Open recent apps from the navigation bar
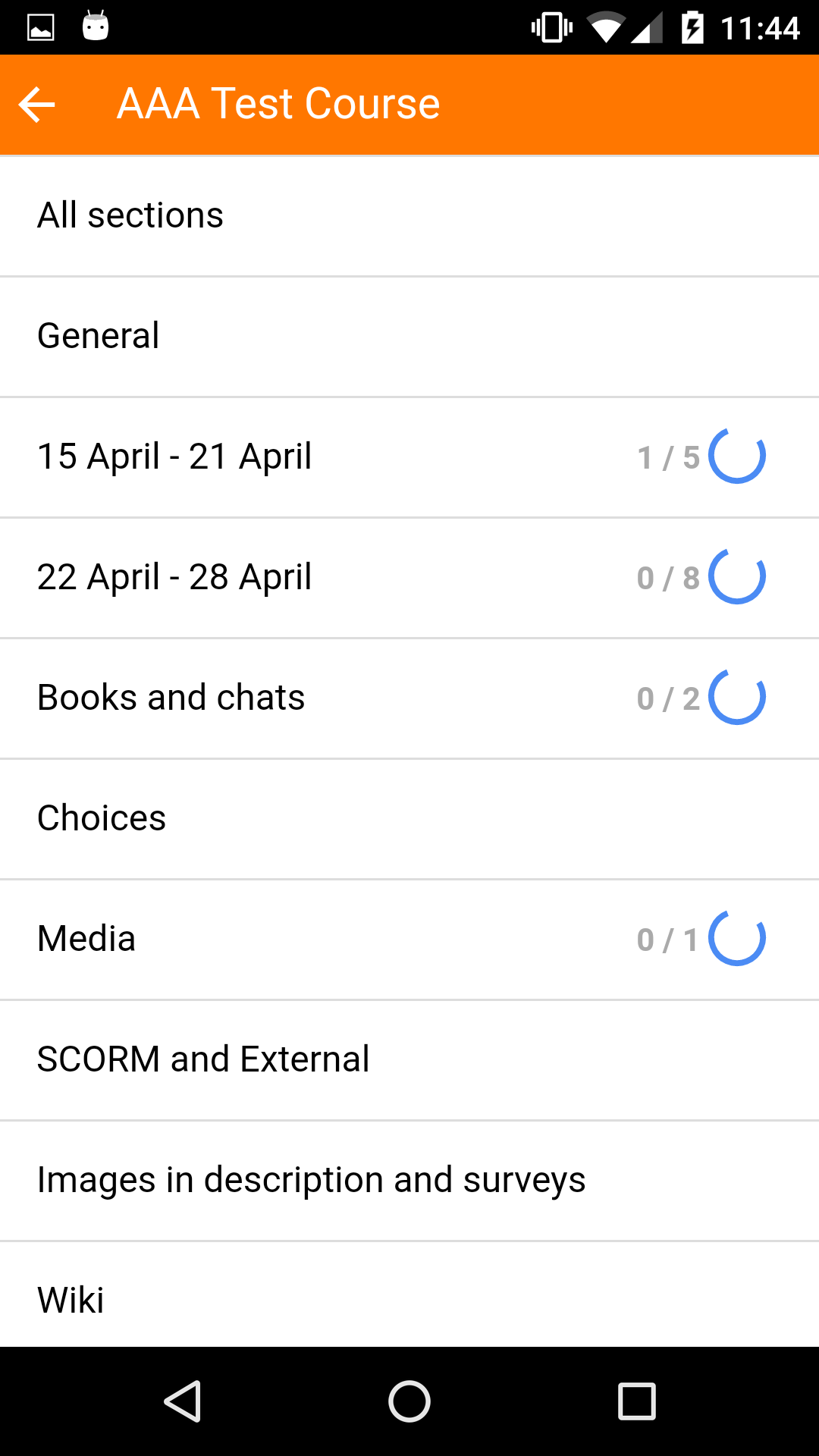819x1456 pixels. [637, 1401]
